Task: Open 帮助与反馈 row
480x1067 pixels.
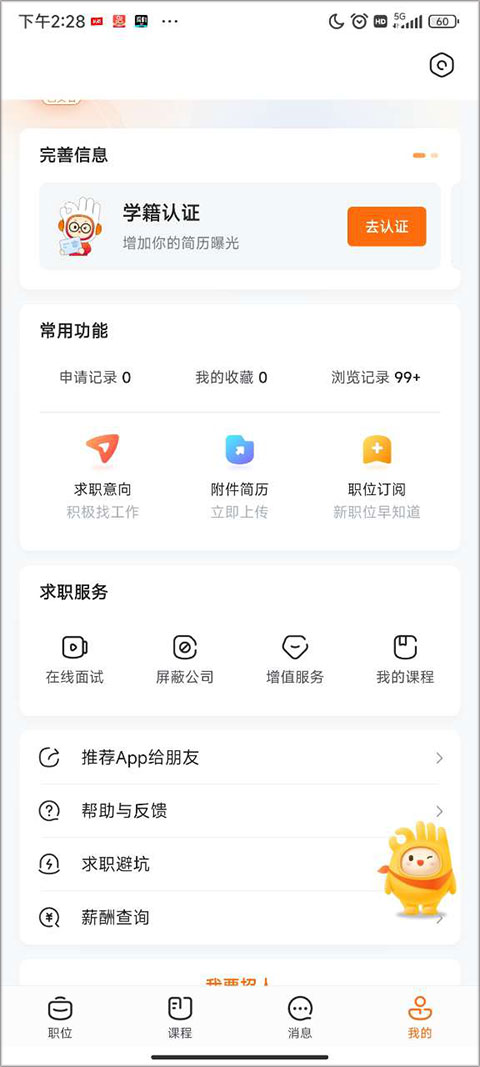Action: point(240,810)
